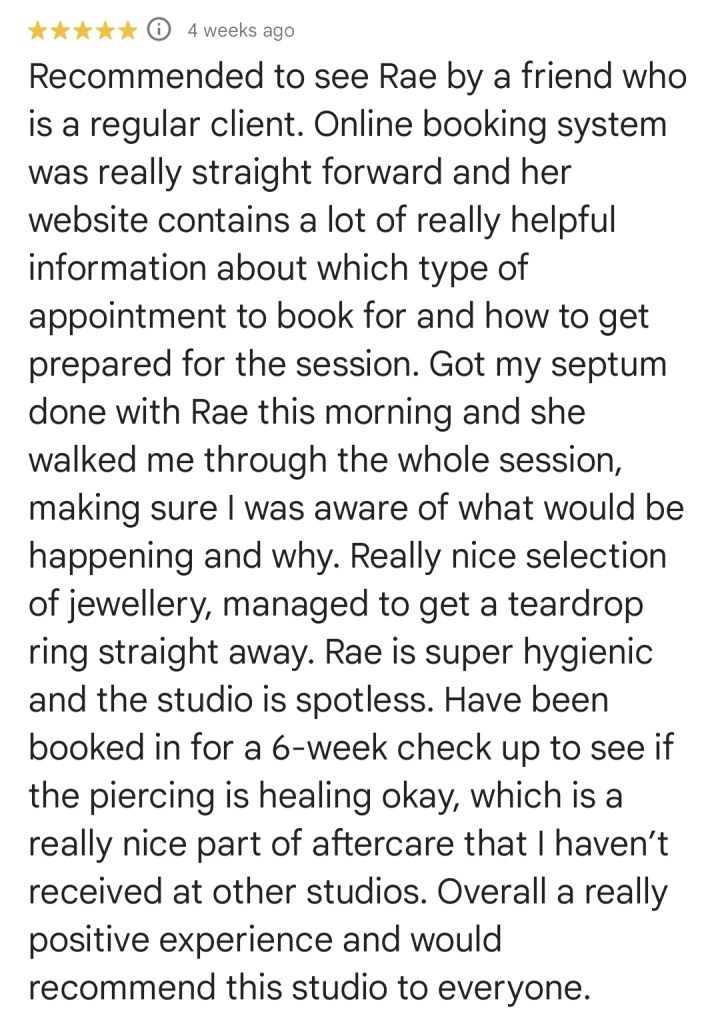Open the info icon beside the star rating
The height and width of the screenshot is (1024, 720).
[159, 31]
